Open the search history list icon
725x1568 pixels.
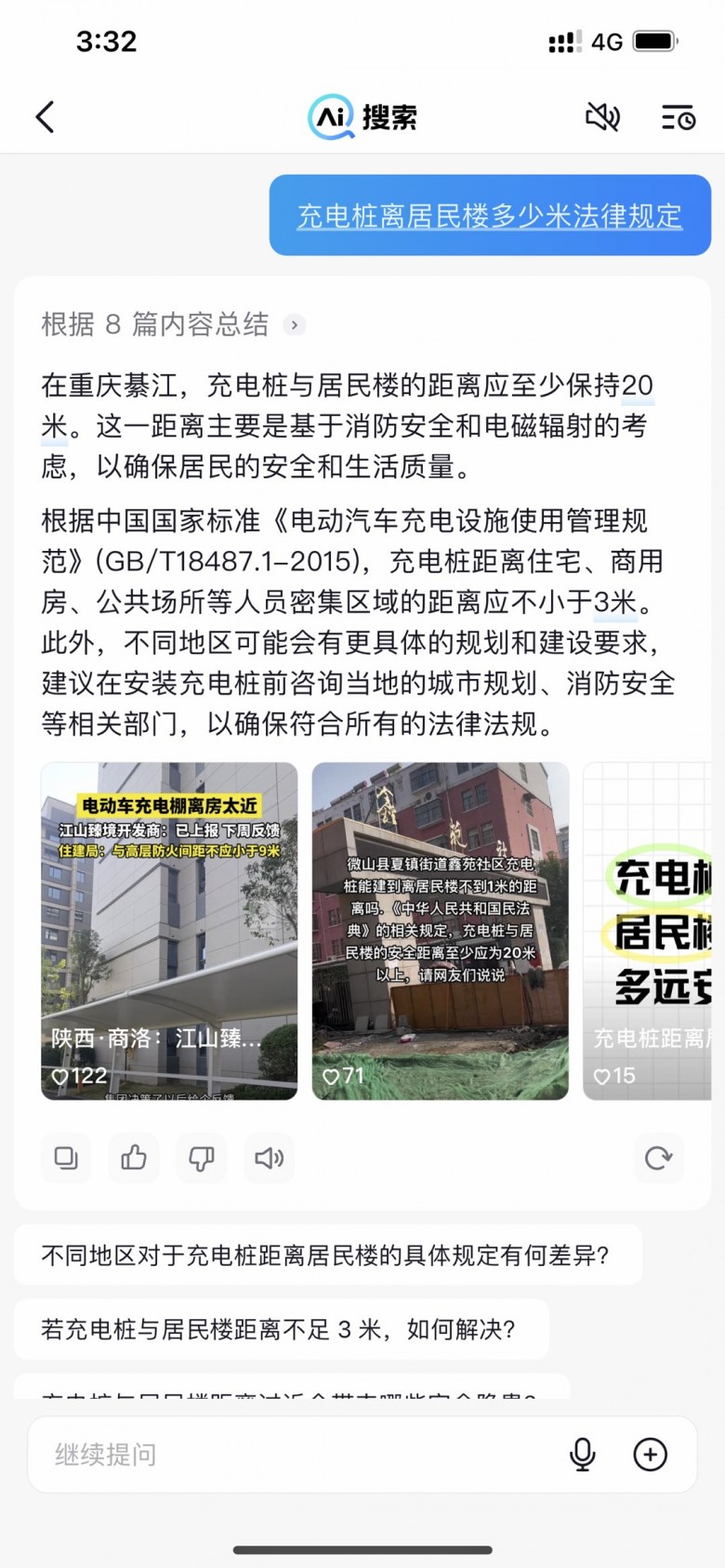(x=678, y=117)
